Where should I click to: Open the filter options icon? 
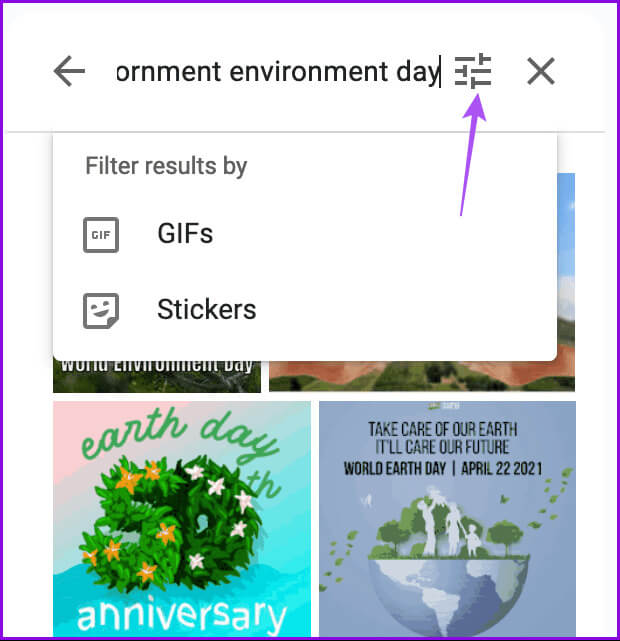[473, 72]
